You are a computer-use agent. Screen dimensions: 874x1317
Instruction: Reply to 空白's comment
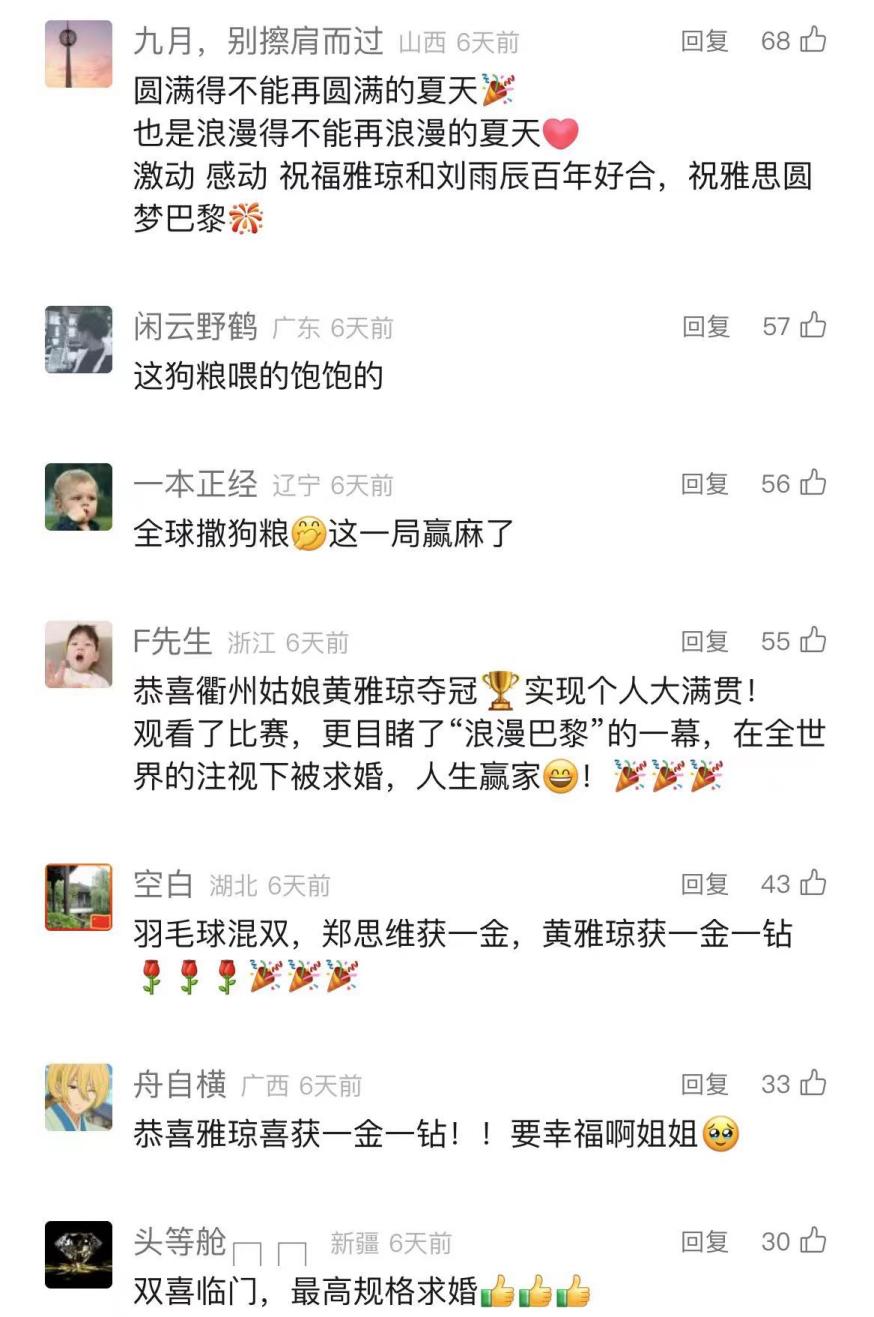coord(705,884)
